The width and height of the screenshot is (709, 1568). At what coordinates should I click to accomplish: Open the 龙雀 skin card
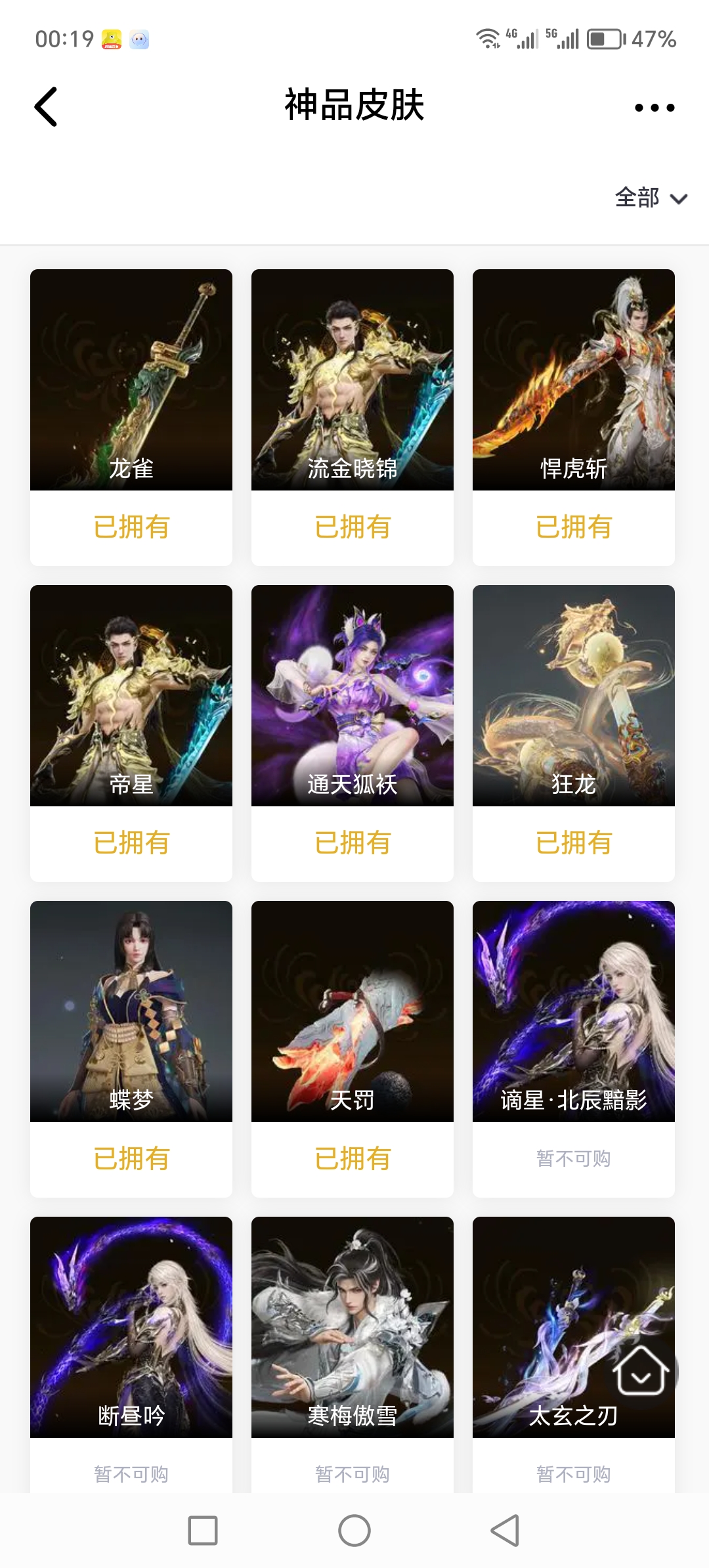pos(131,380)
